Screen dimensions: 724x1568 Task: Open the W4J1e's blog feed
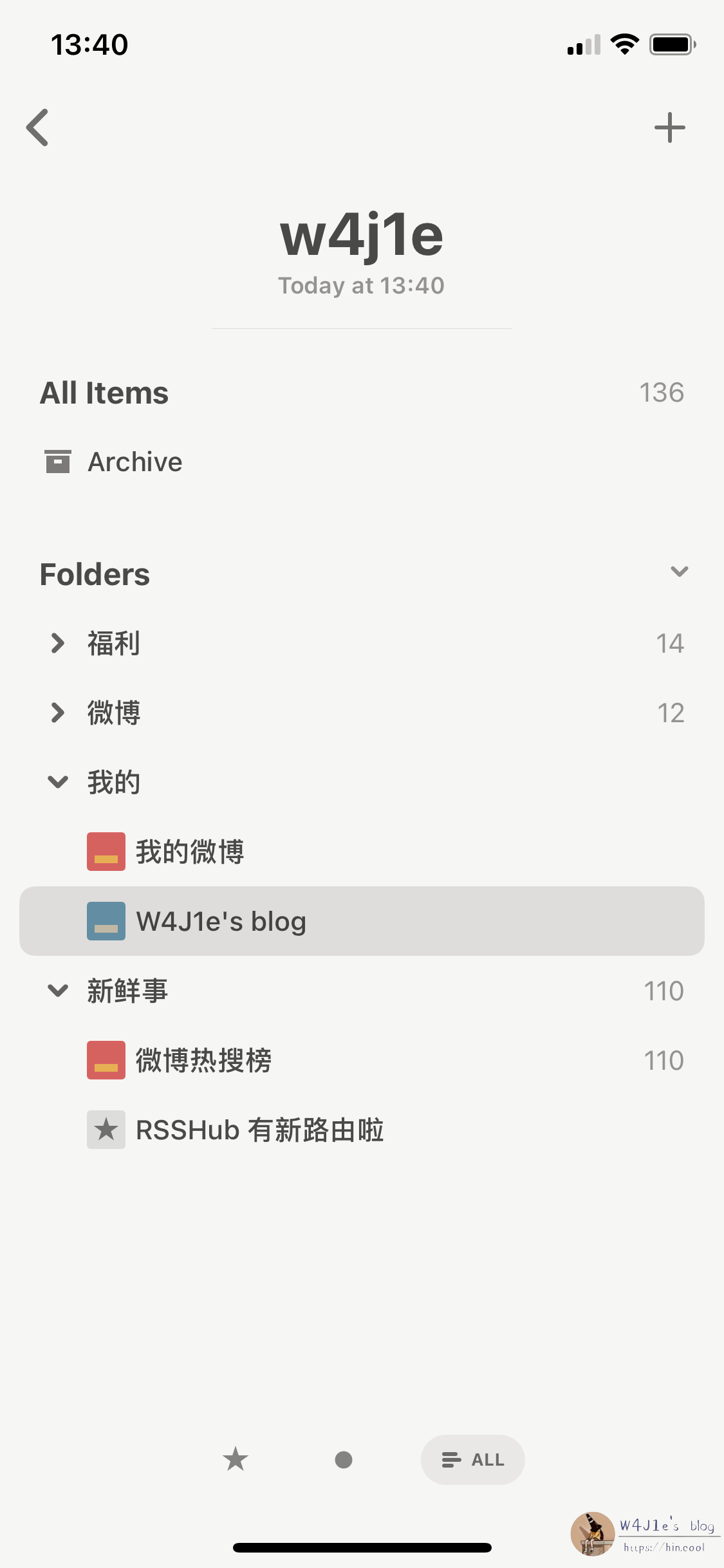(221, 921)
